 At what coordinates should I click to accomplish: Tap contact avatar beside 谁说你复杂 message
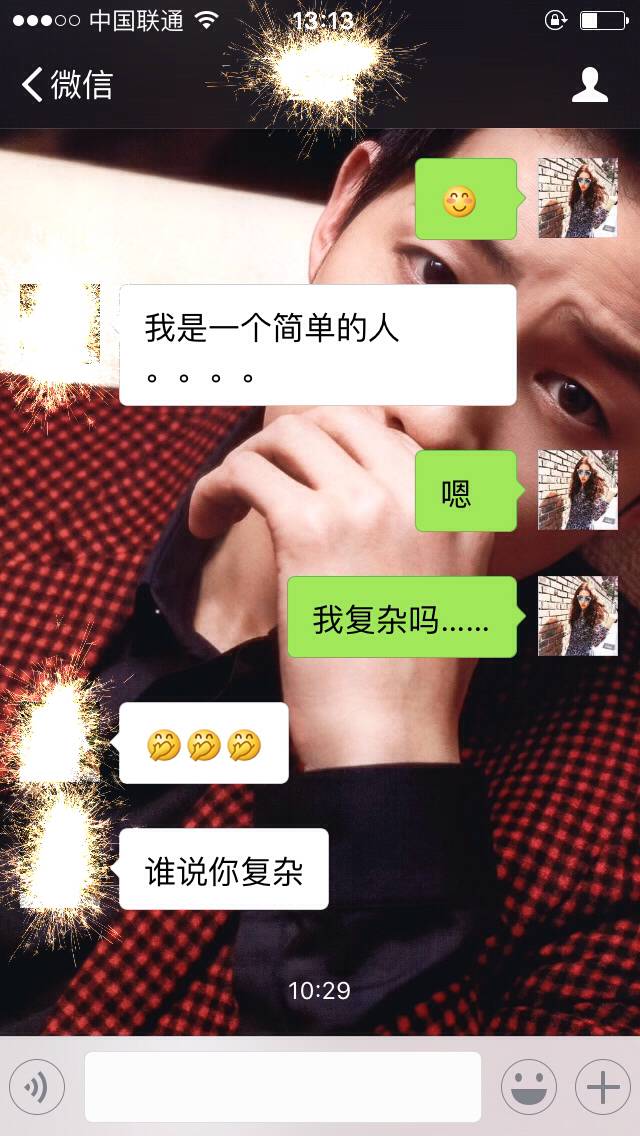click(59, 868)
